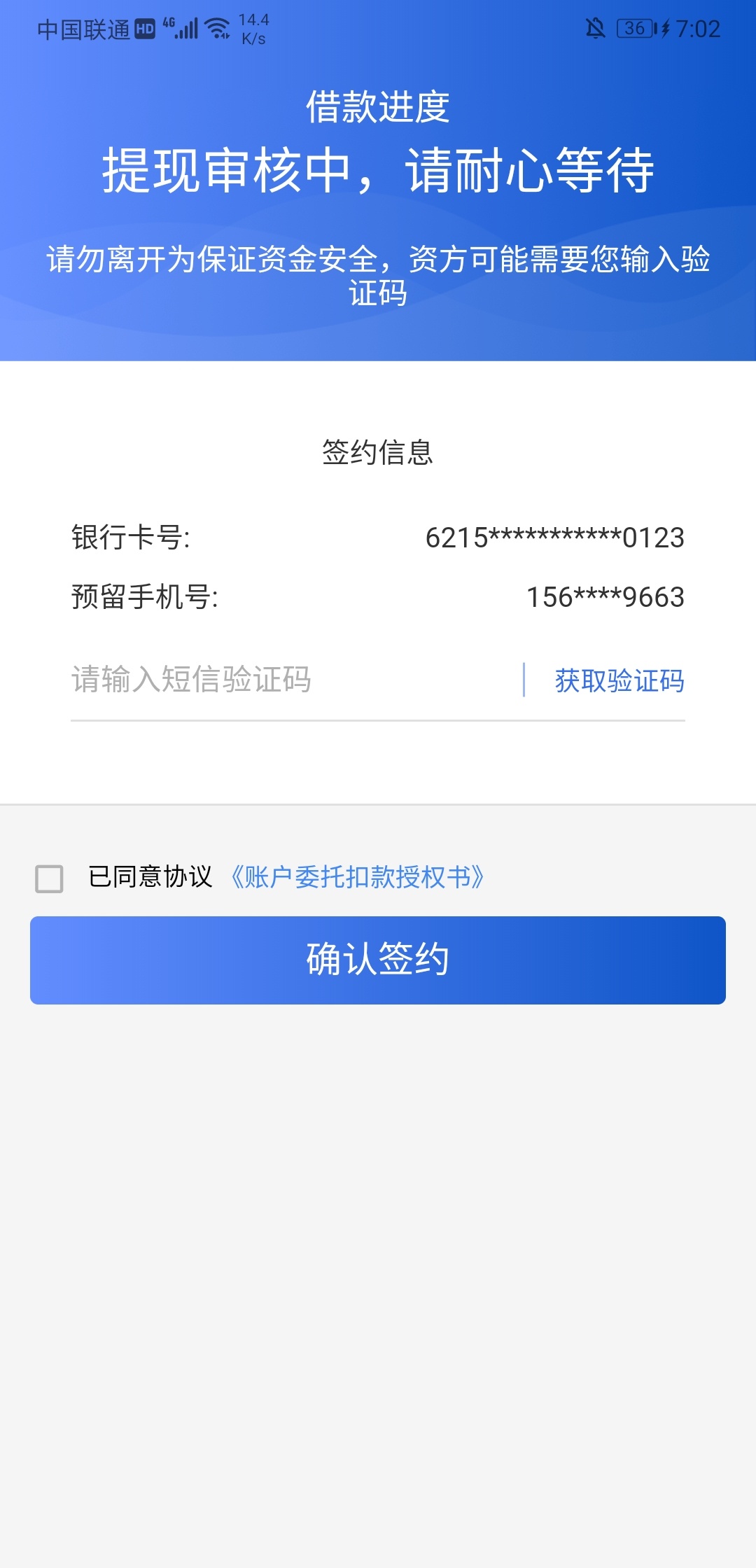This screenshot has height=1568, width=756.
Task: Check the 已同意协议 agreement checkbox
Action: pyautogui.click(x=49, y=878)
